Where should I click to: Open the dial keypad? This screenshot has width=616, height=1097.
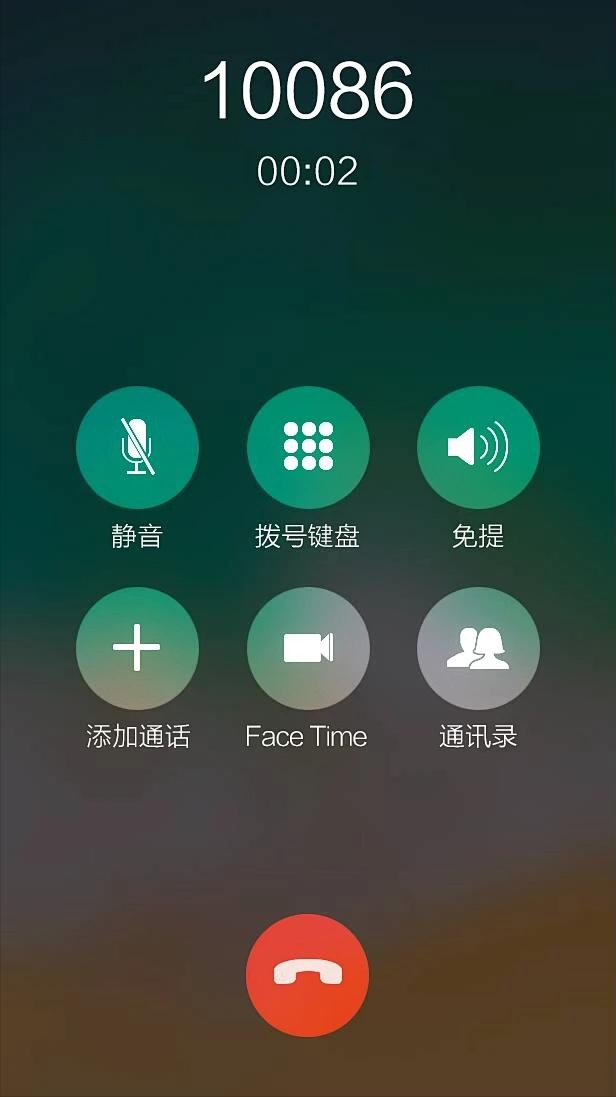(308, 448)
